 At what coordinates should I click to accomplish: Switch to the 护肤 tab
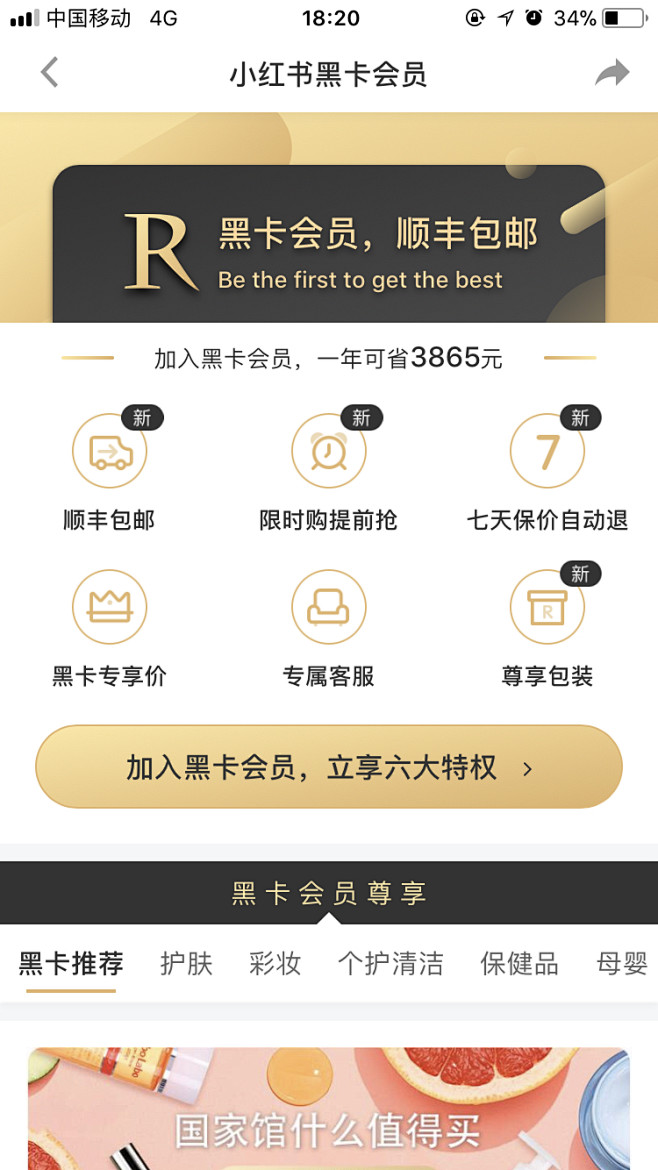[x=187, y=964]
